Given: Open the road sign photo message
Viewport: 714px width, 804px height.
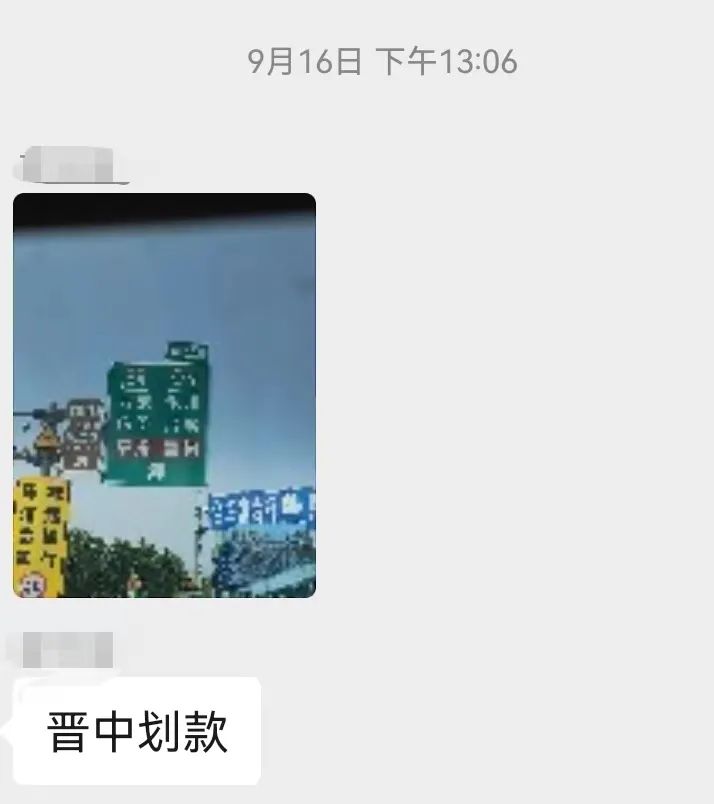Looking at the screenshot, I should pos(164,395).
